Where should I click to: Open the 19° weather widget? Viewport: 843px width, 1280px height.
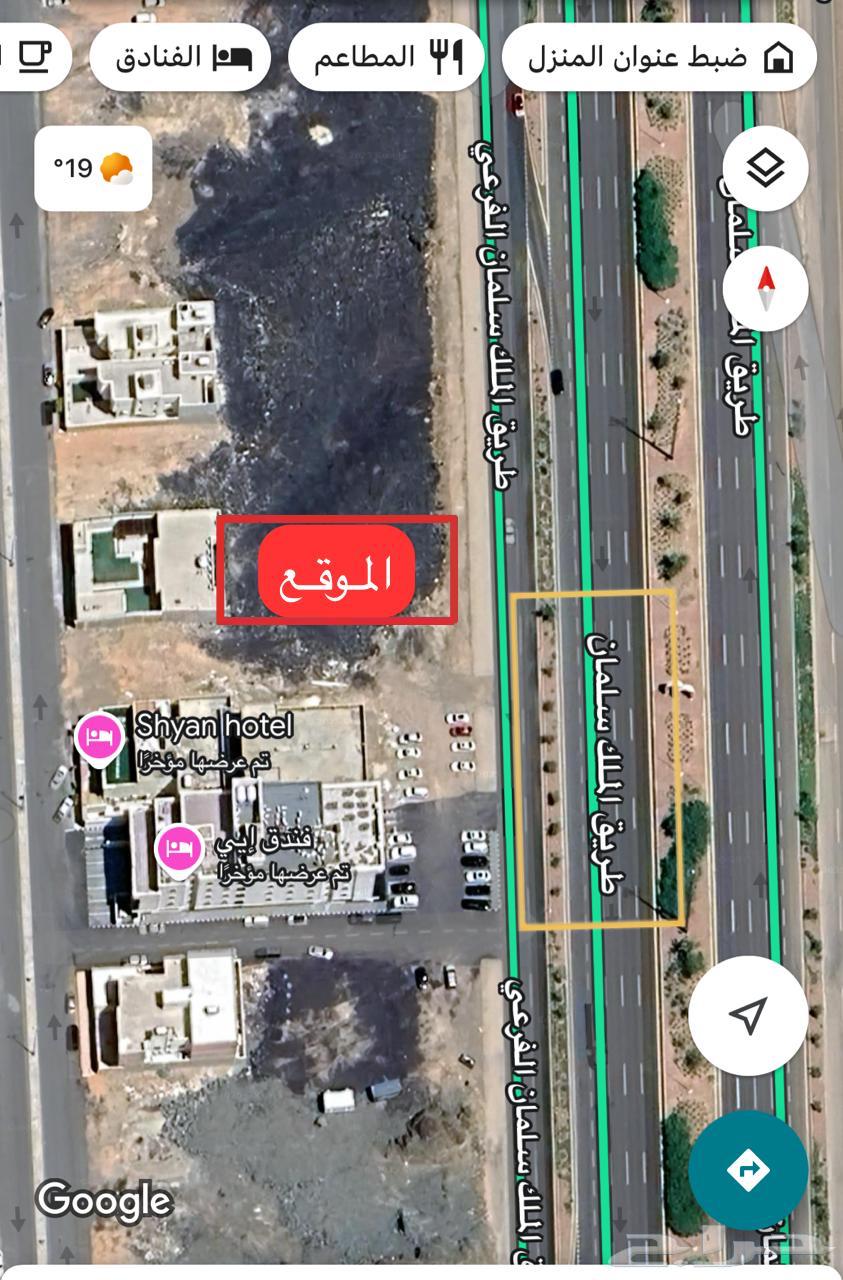click(93, 168)
